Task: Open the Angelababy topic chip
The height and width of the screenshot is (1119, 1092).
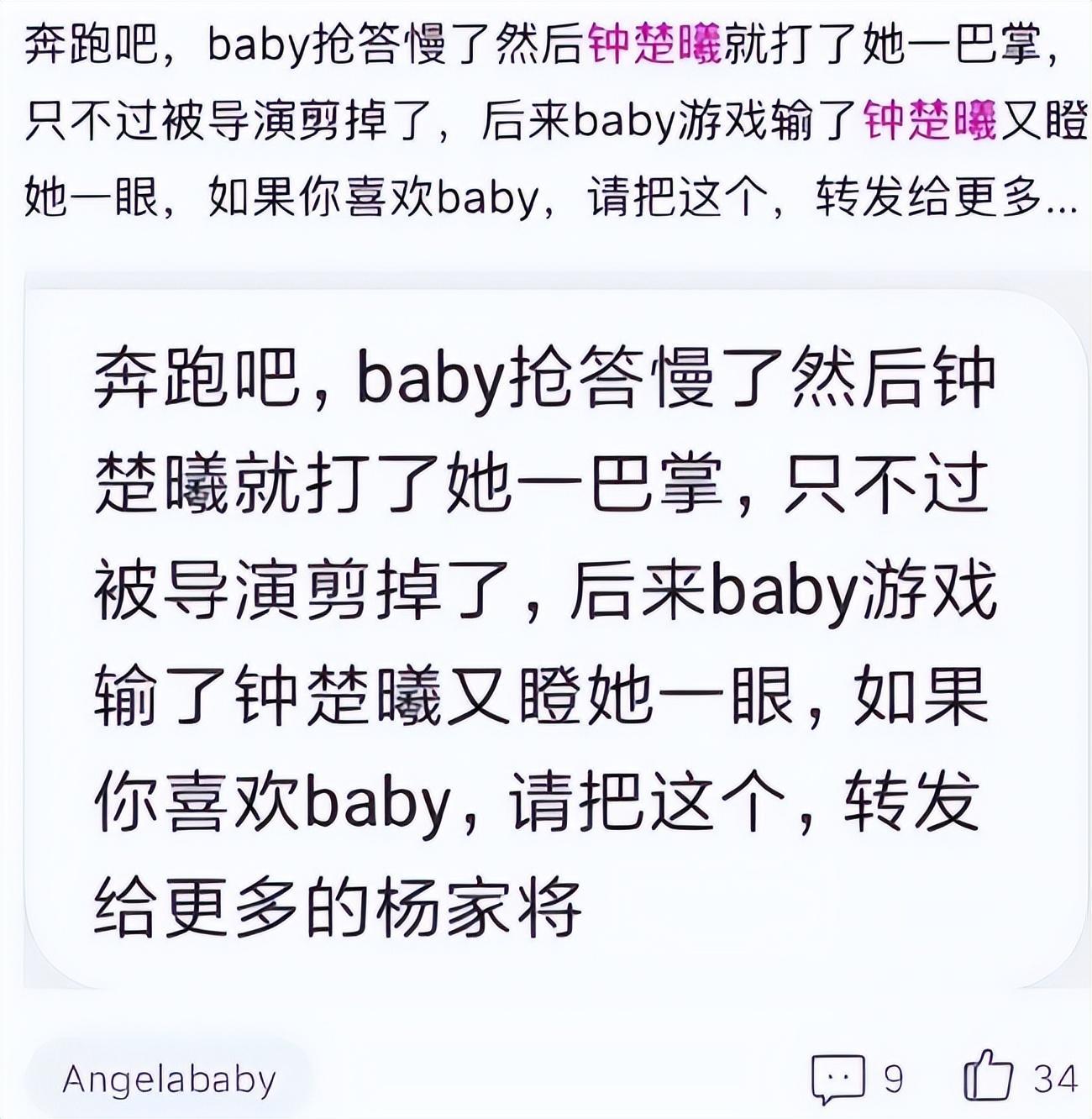Action: [x=169, y=1080]
